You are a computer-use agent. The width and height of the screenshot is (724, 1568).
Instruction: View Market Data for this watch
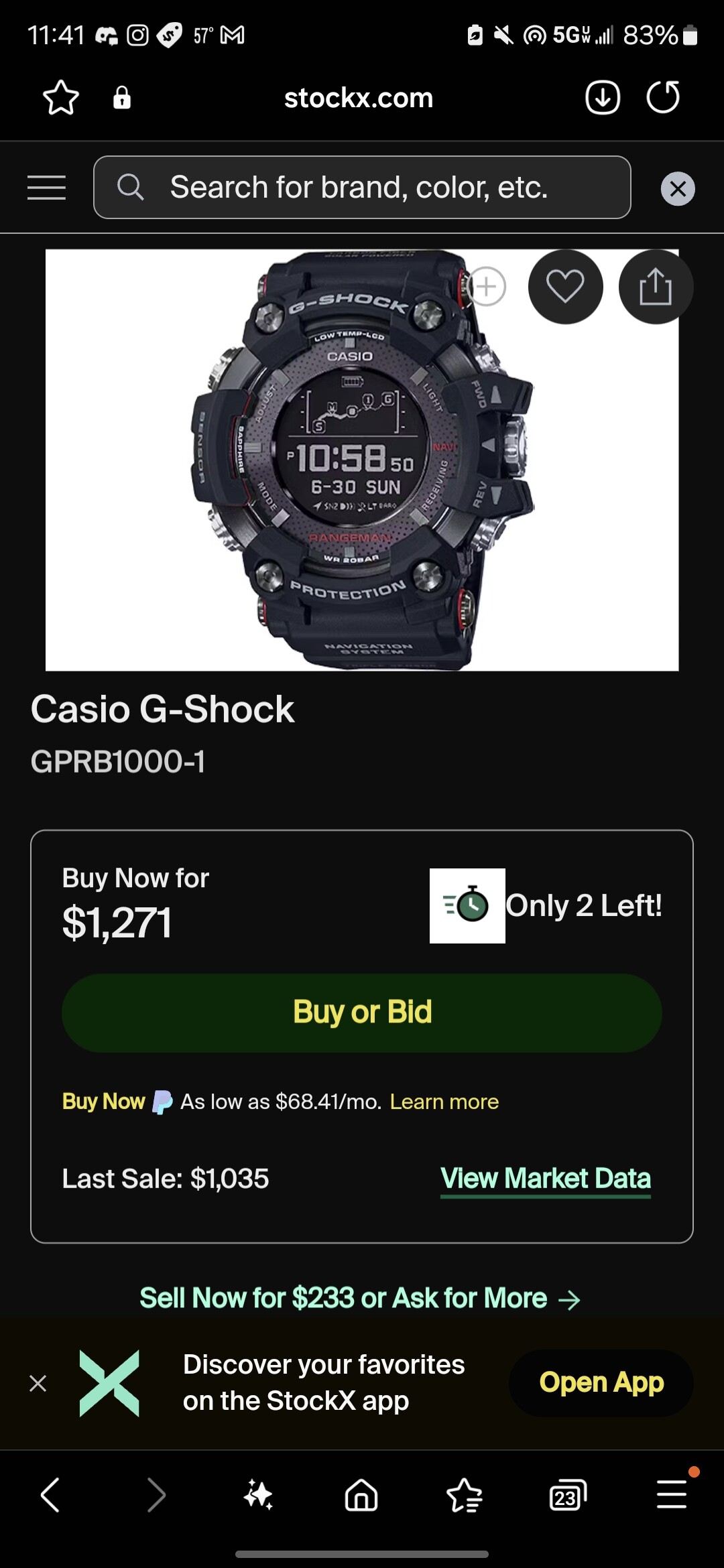pos(545,1178)
